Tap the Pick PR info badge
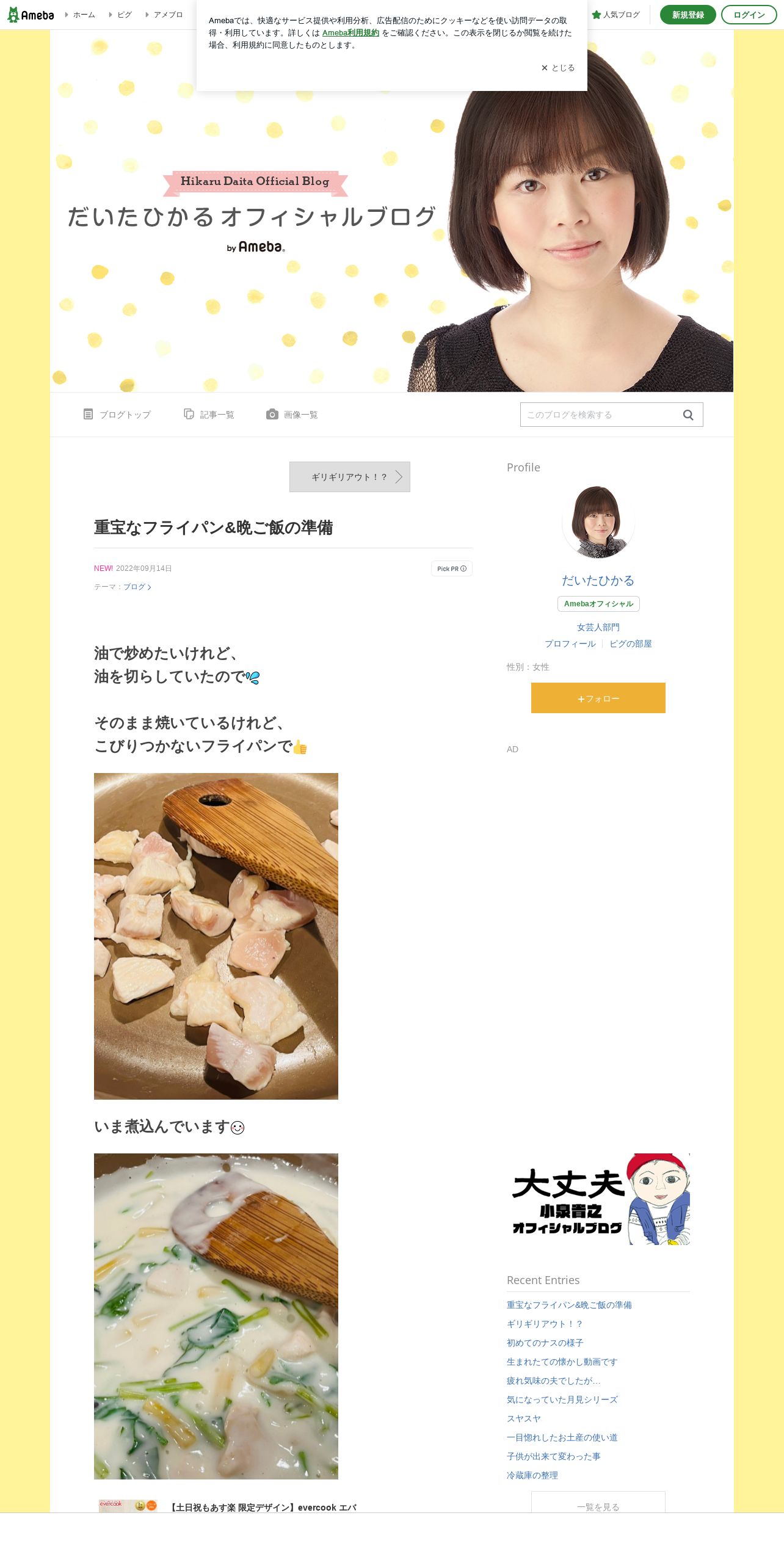This screenshot has height=1568, width=784. click(452, 568)
